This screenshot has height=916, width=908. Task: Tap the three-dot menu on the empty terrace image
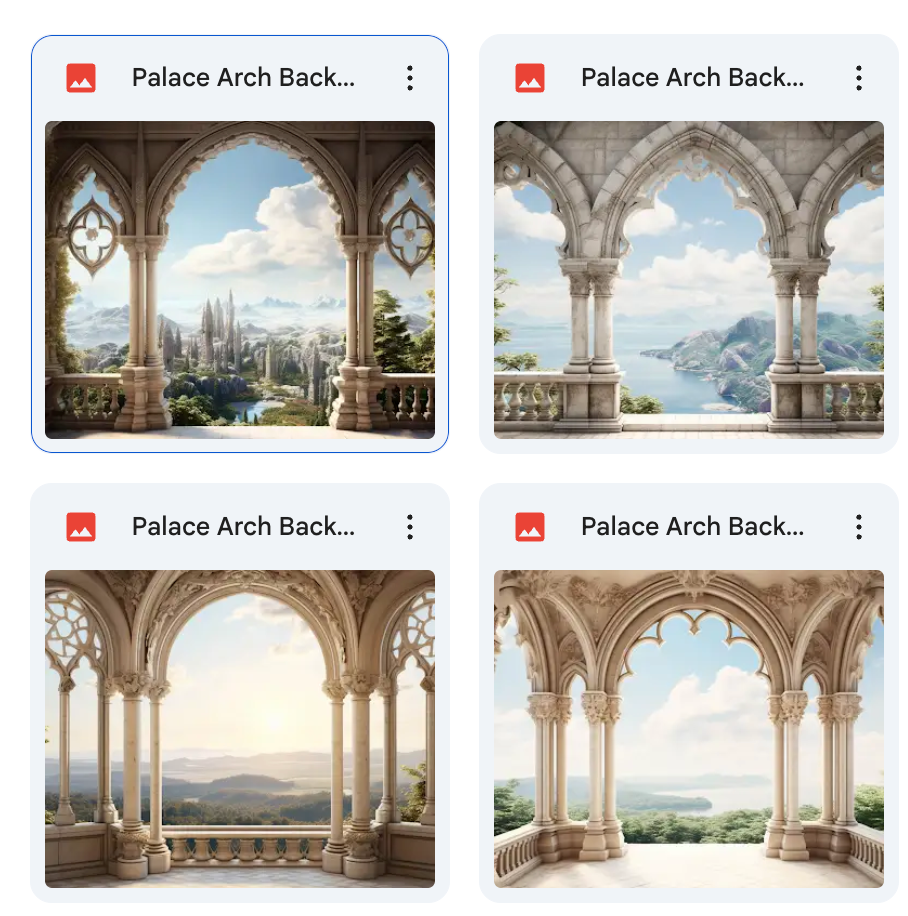tap(858, 527)
